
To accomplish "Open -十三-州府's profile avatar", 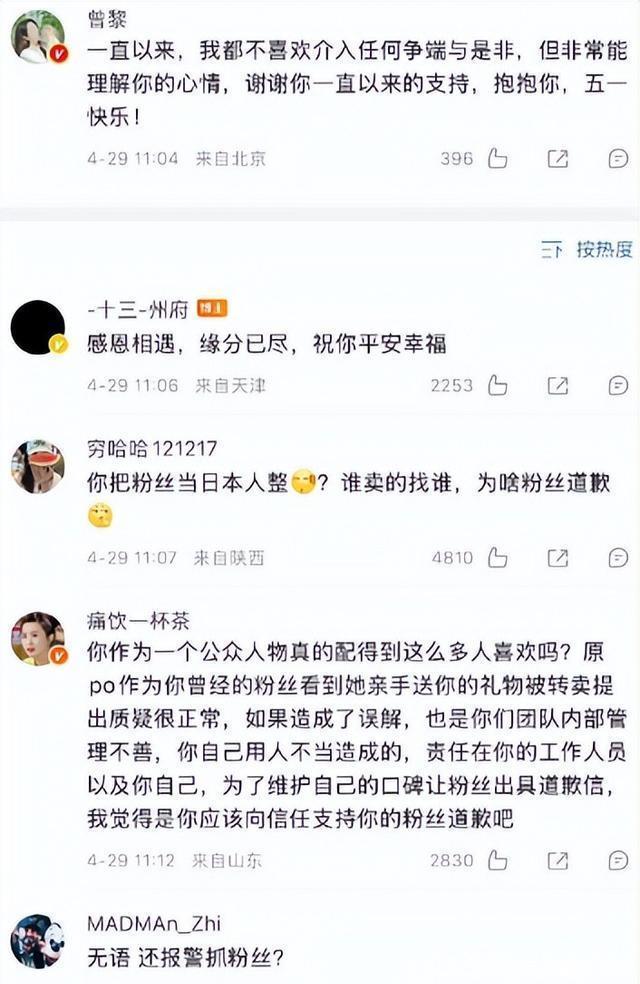I will [x=38, y=327].
